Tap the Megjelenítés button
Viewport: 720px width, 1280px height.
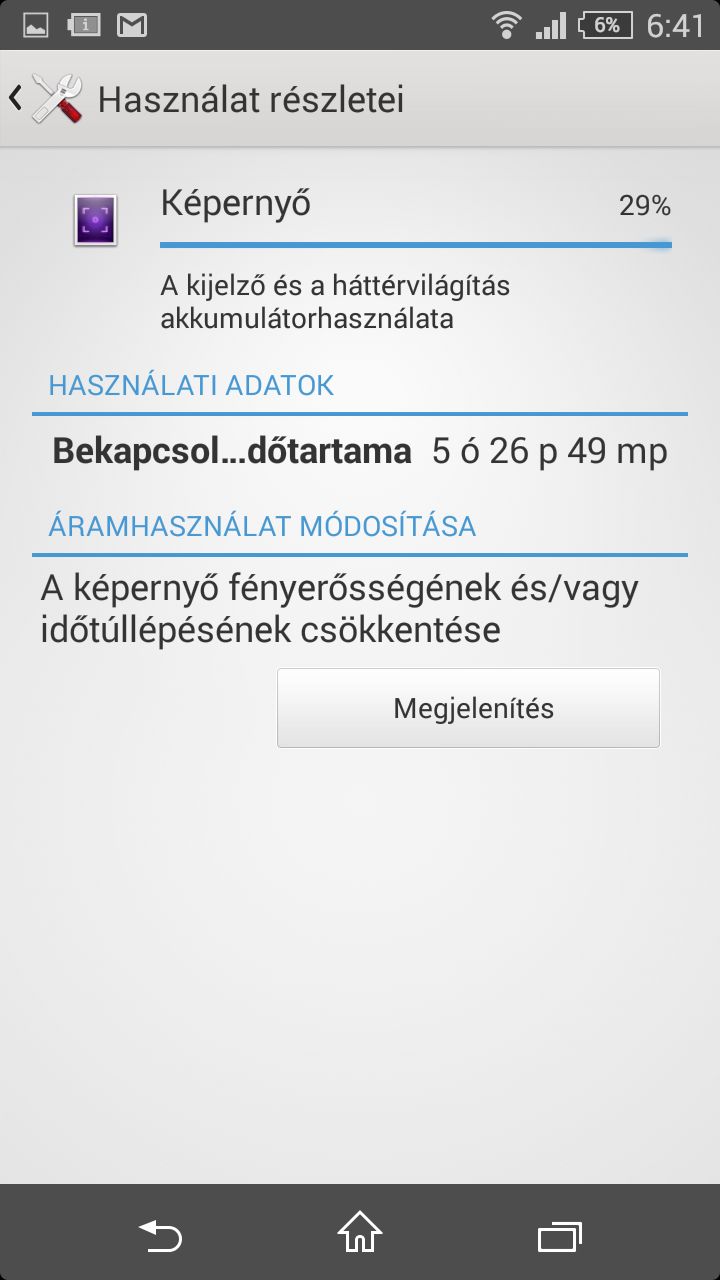tap(468, 708)
